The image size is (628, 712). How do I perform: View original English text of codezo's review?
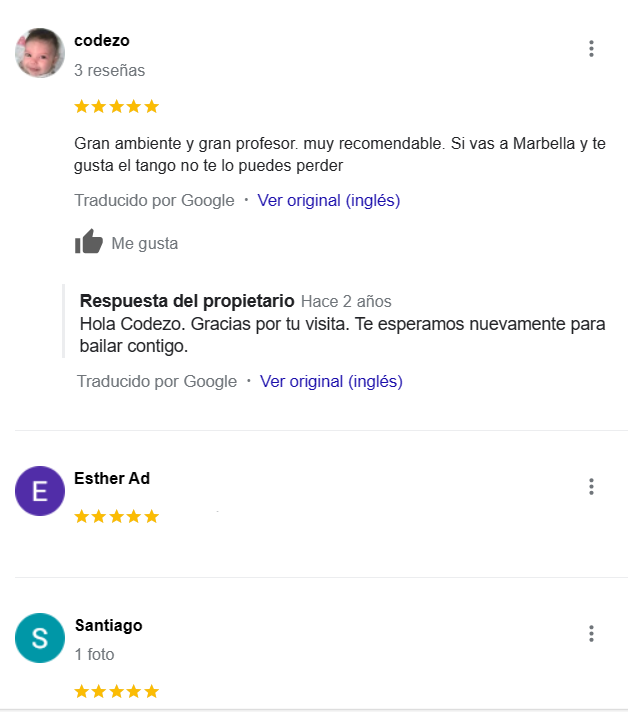pos(328,200)
